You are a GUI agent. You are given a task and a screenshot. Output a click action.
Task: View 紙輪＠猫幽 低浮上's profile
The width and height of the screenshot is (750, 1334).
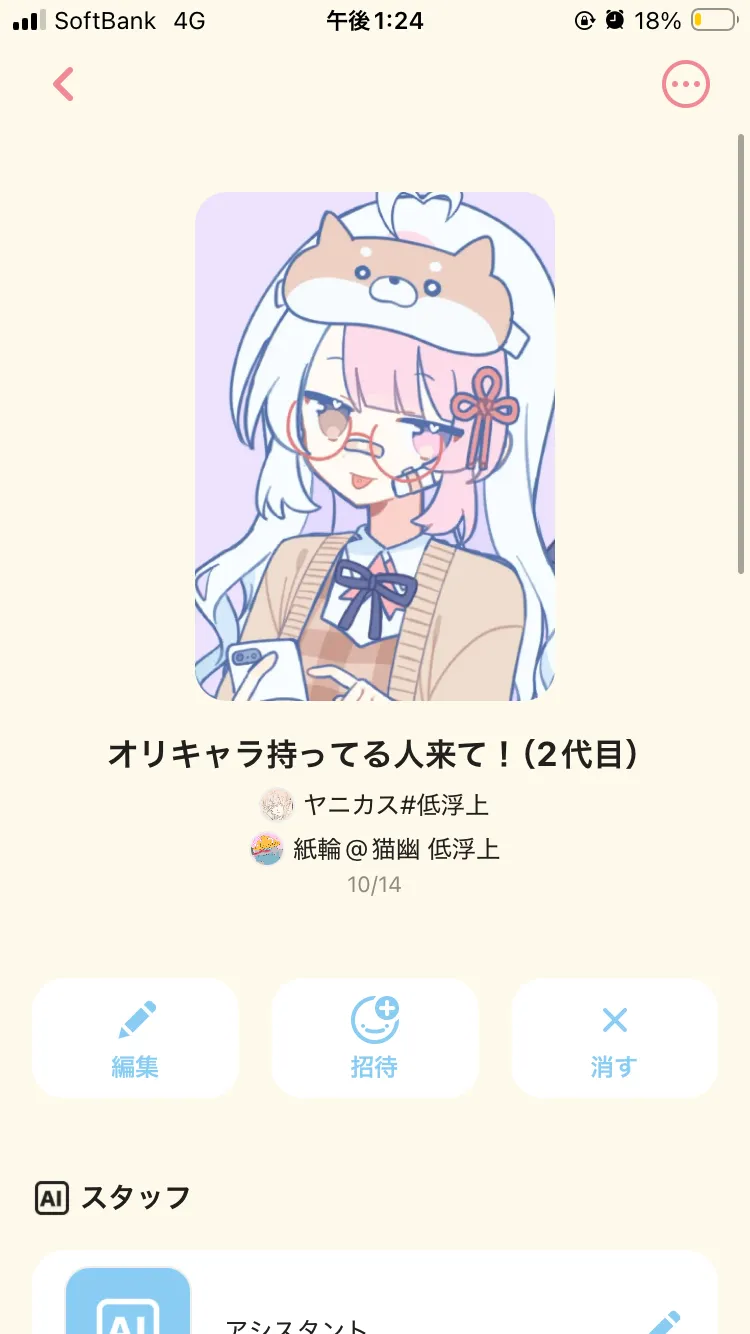click(375, 849)
